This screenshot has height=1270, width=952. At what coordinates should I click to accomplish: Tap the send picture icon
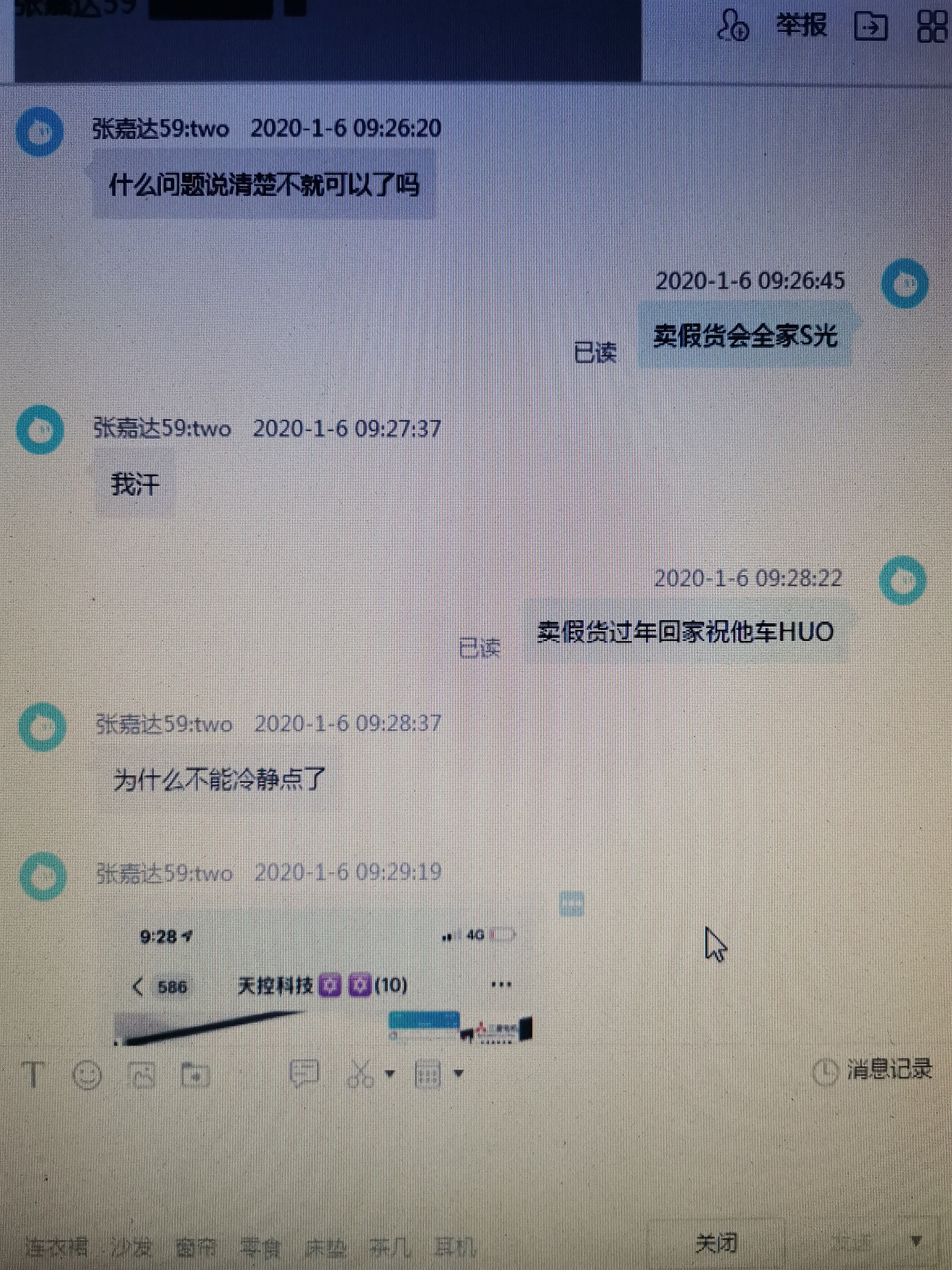(x=142, y=1075)
